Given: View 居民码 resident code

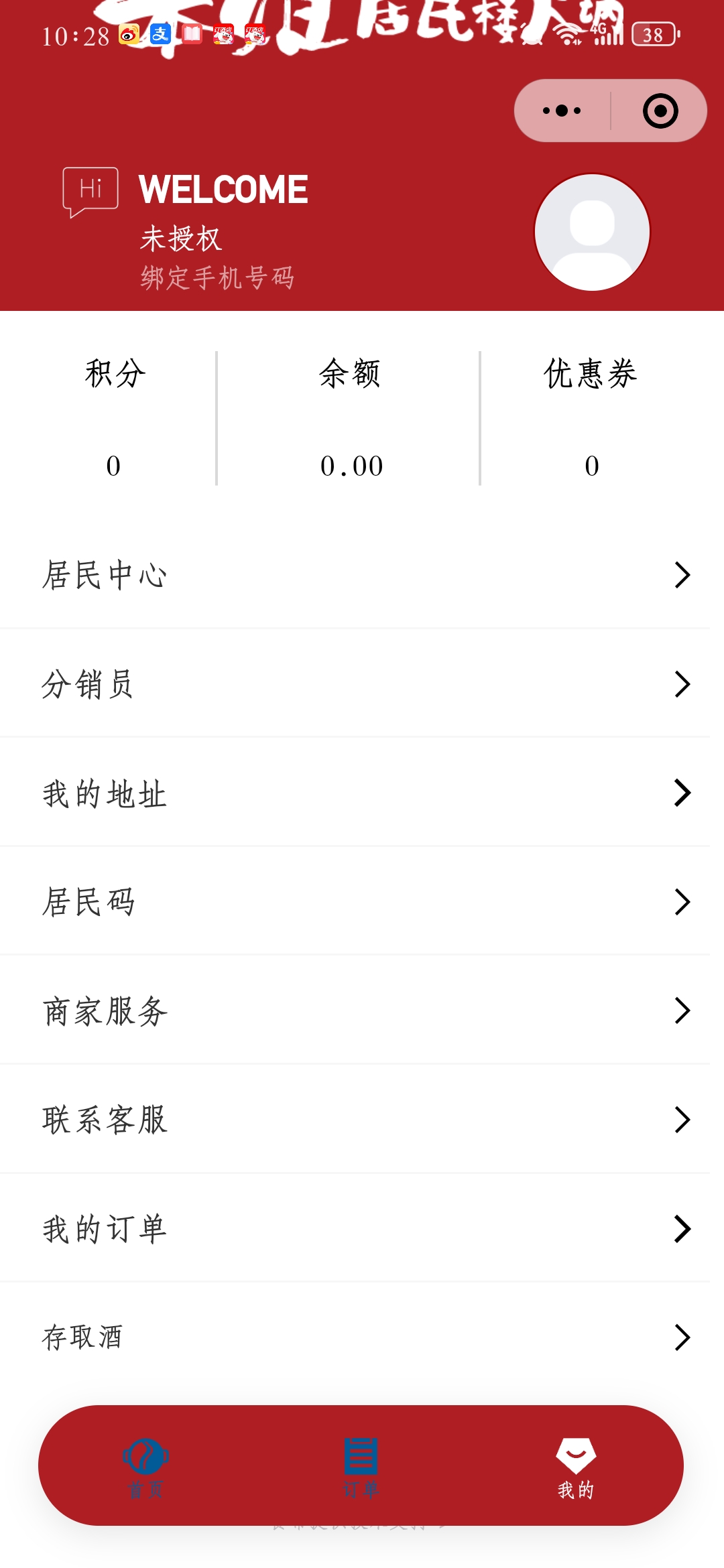Looking at the screenshot, I should pos(90,901).
